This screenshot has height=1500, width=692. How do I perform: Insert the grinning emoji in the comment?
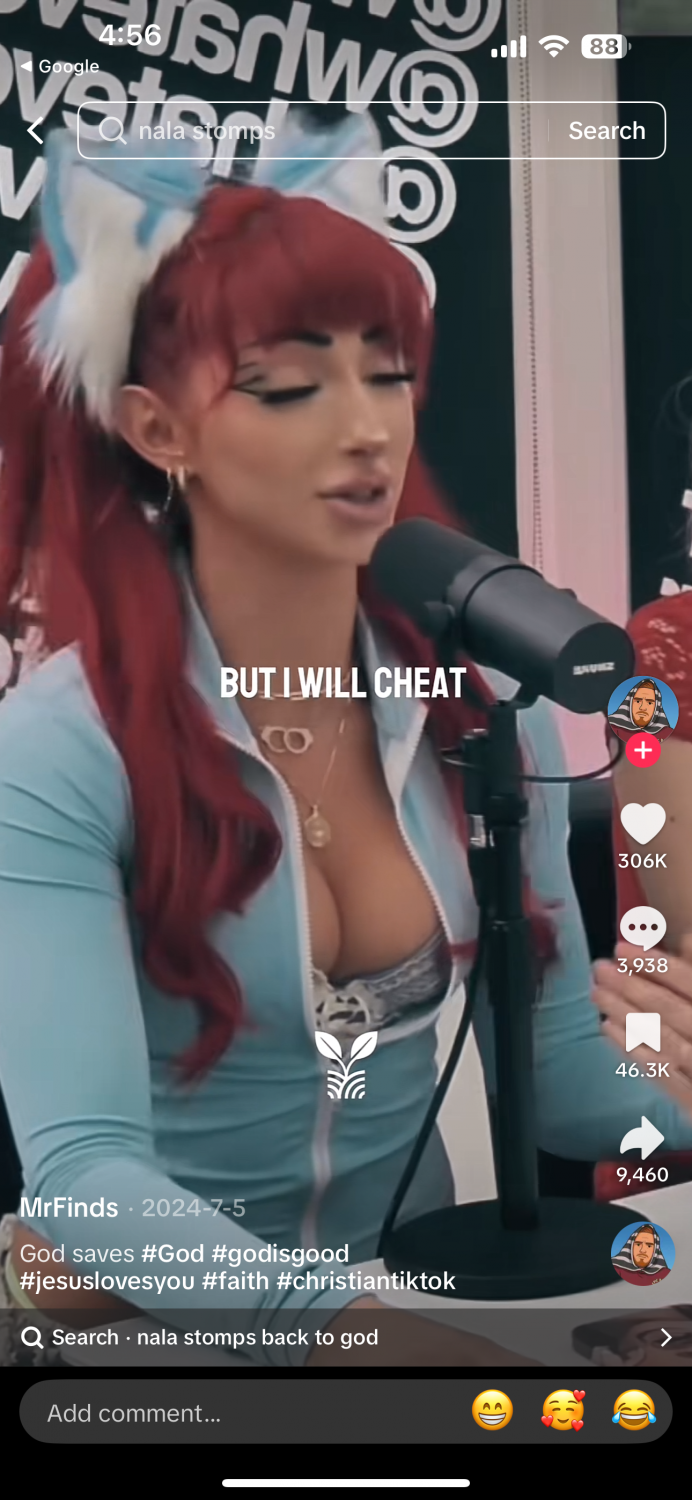click(492, 1412)
